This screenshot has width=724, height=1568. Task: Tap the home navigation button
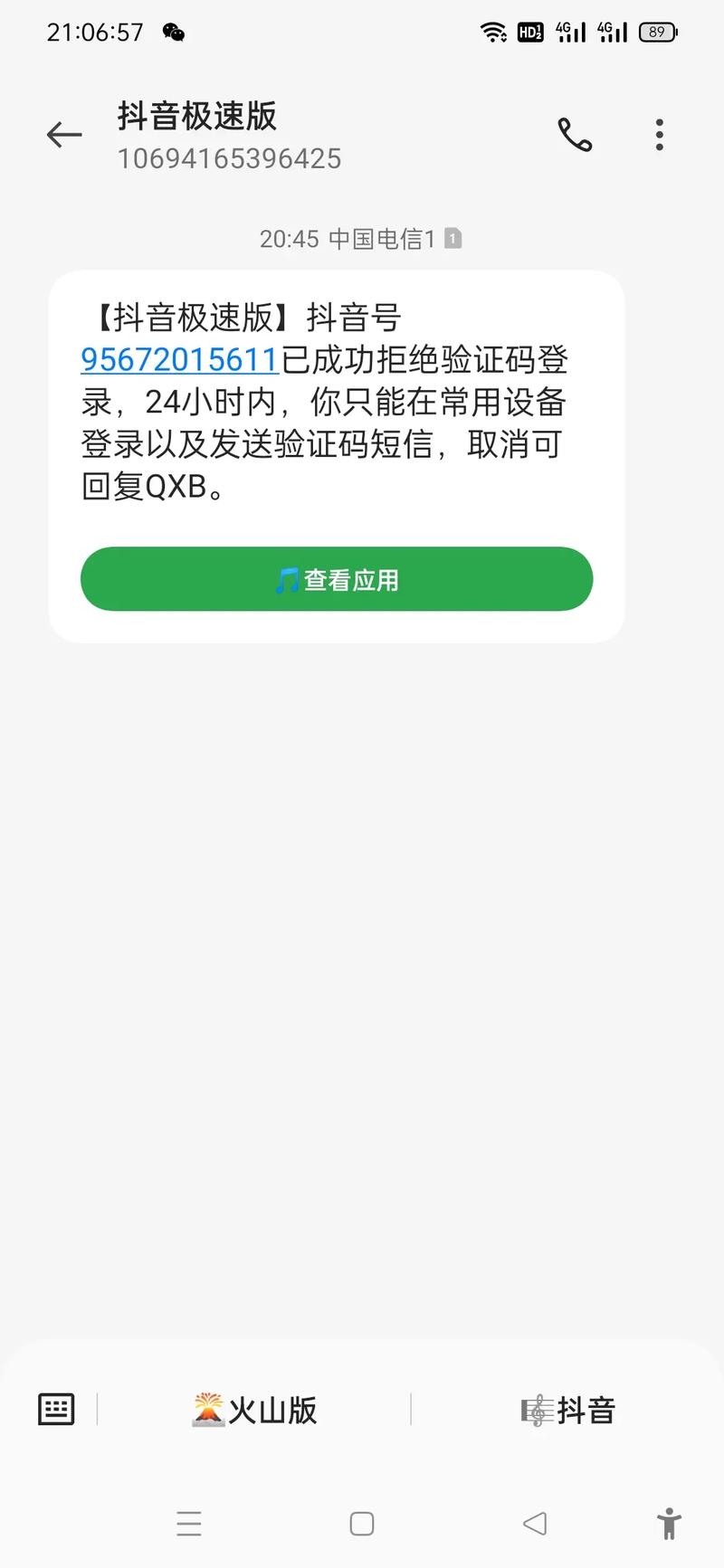(361, 1525)
